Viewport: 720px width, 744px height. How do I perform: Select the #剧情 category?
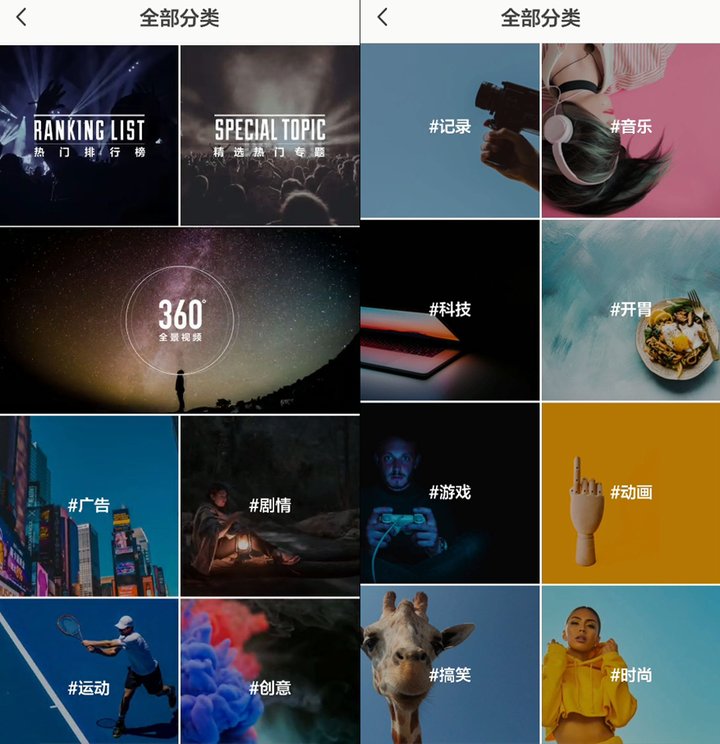pyautogui.click(x=270, y=506)
